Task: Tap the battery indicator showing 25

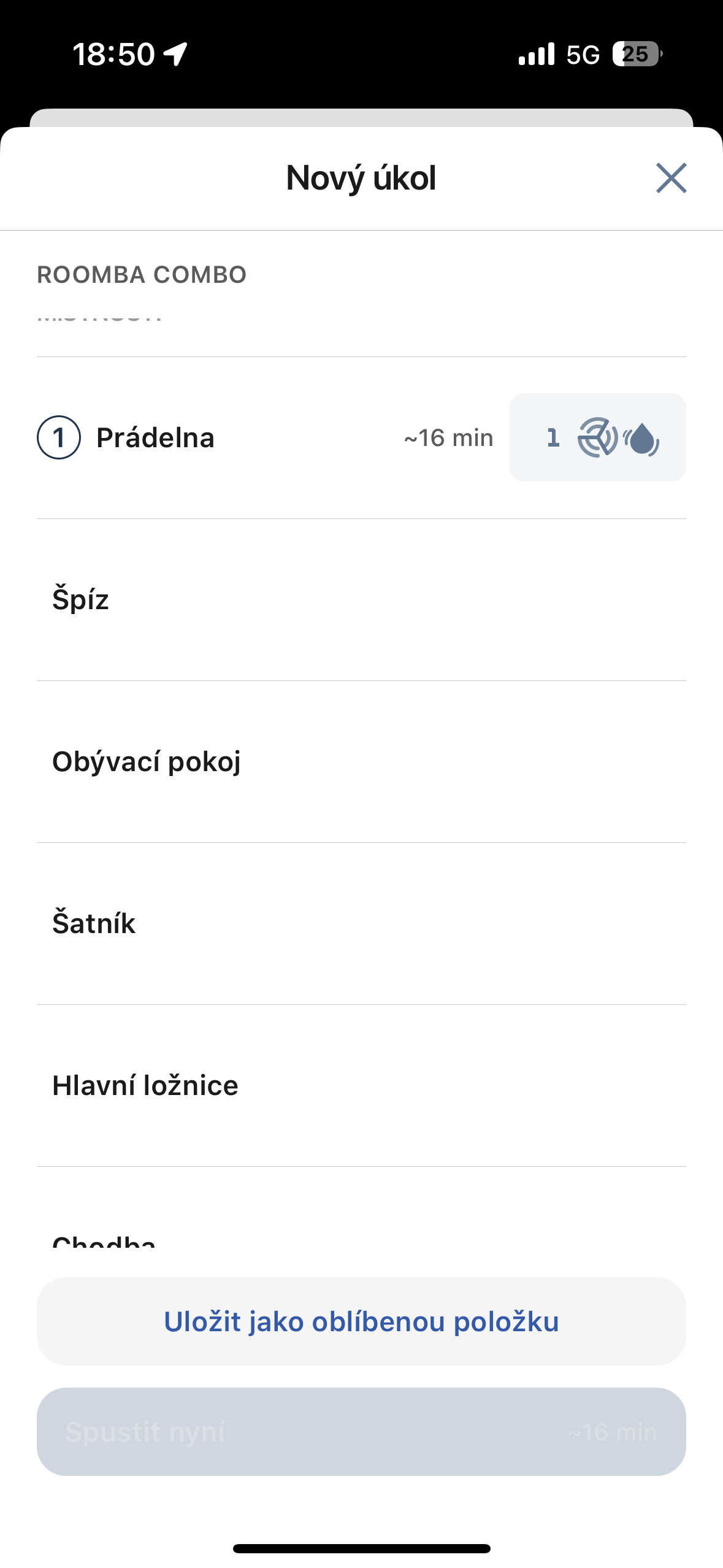Action: pos(635,54)
